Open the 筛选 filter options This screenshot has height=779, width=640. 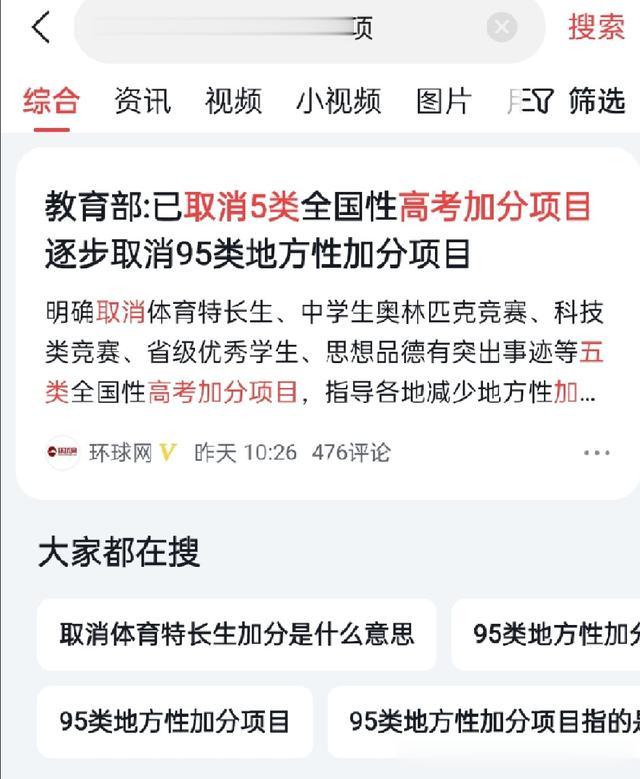click(x=582, y=100)
